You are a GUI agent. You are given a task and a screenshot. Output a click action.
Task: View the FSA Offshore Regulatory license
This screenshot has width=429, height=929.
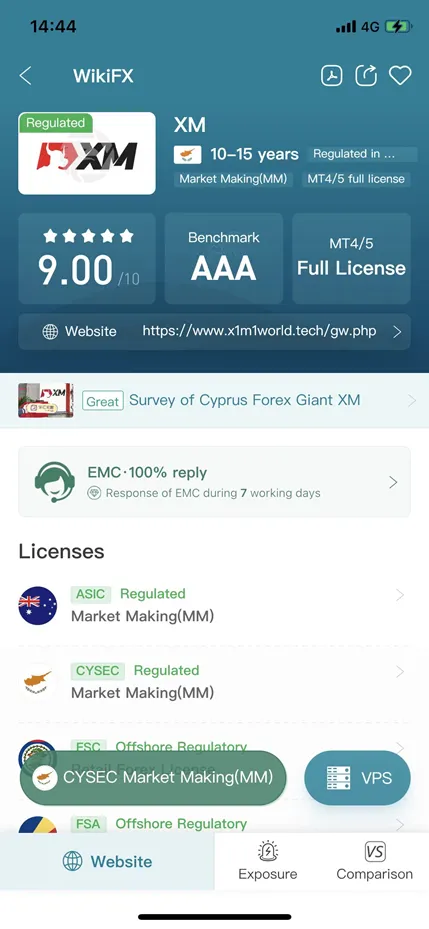click(x=214, y=824)
